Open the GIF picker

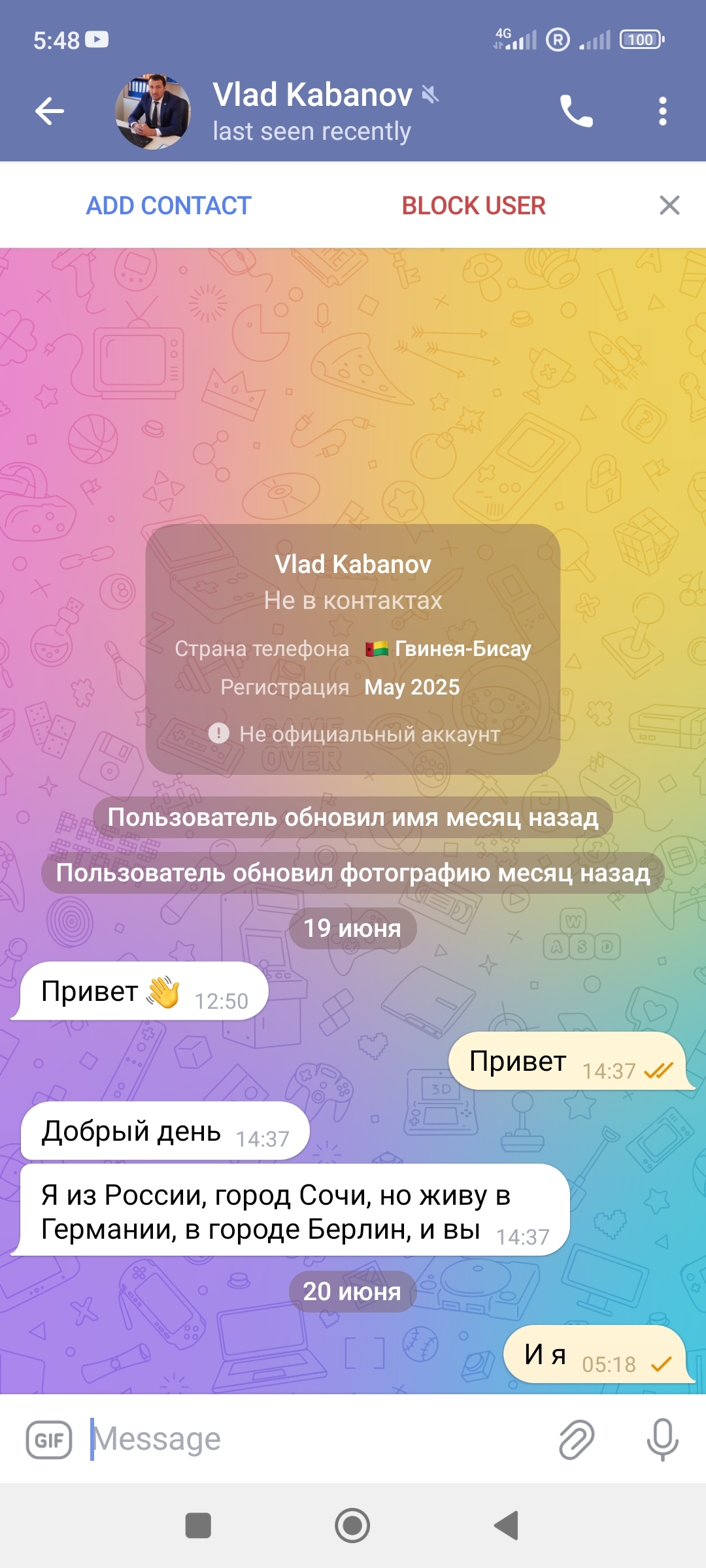pyautogui.click(x=49, y=1440)
